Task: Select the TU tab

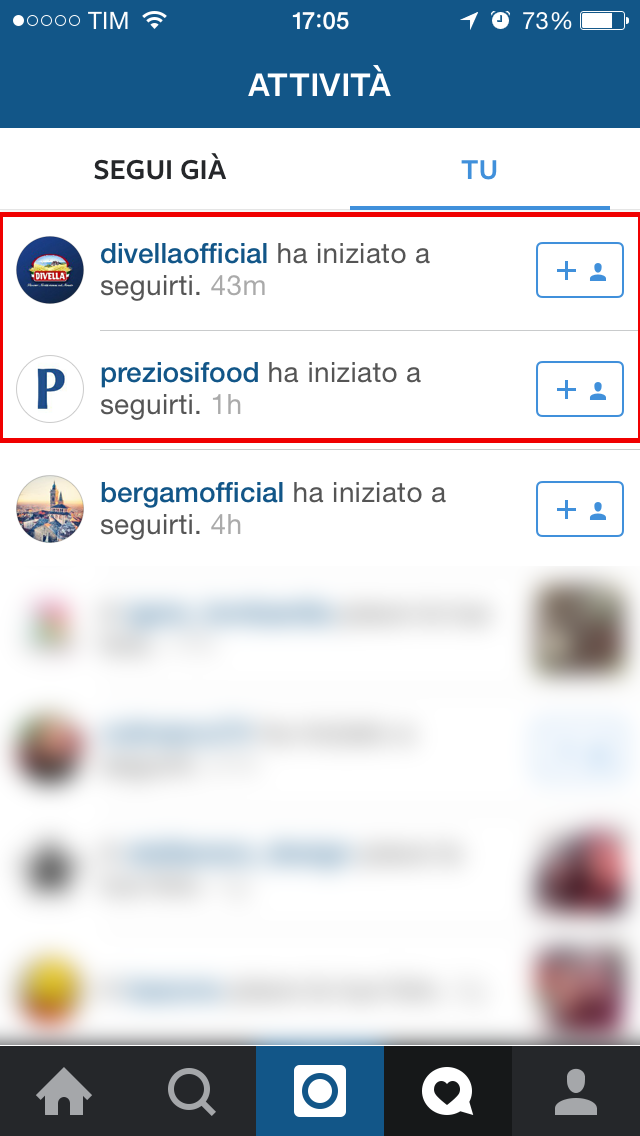Action: pyautogui.click(x=479, y=170)
